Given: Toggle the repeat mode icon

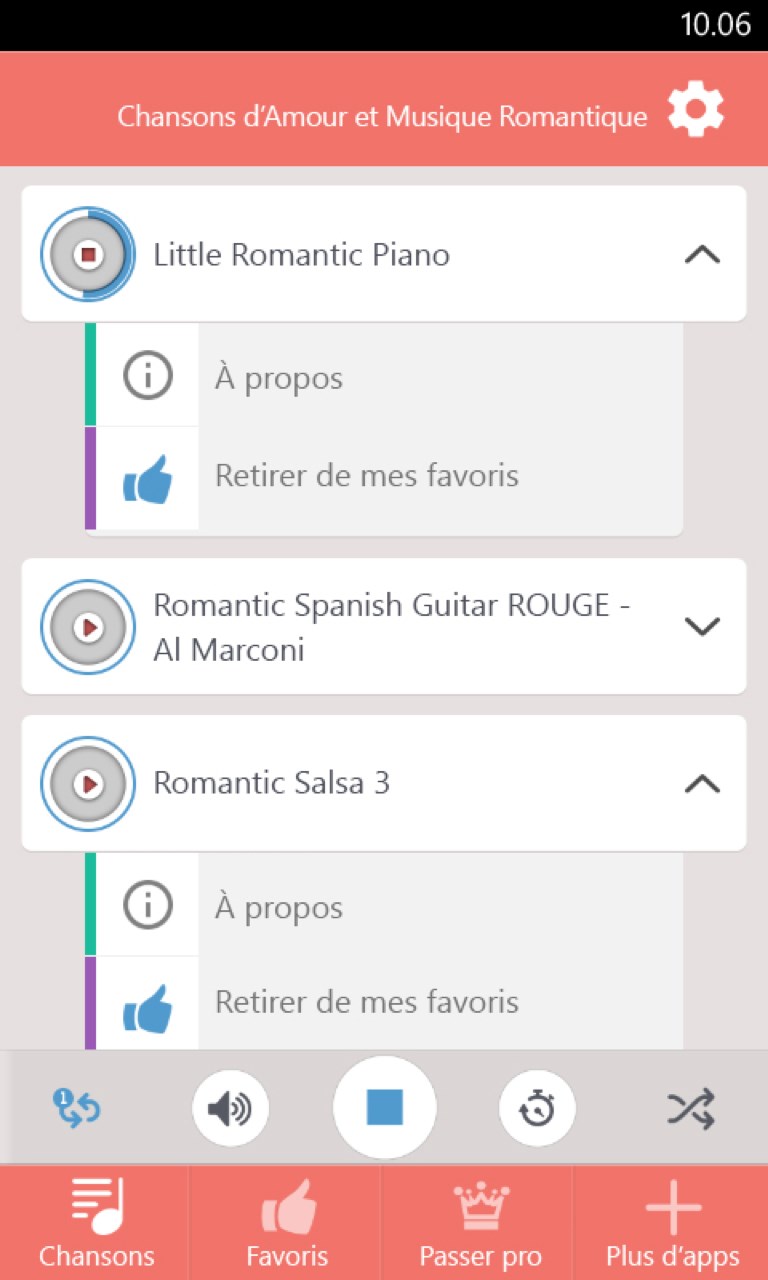Looking at the screenshot, I should (x=77, y=1108).
